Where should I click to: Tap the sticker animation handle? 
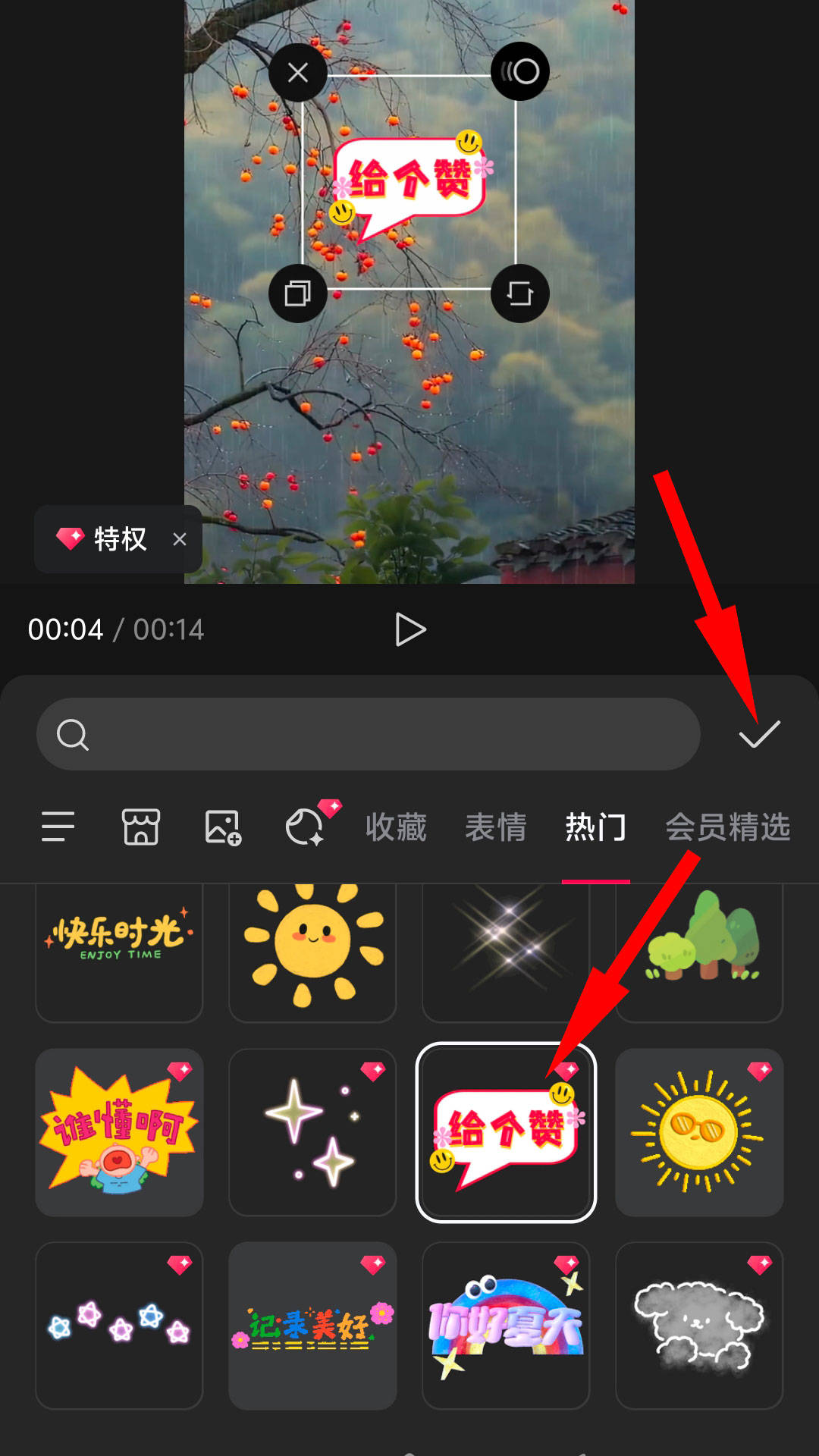[x=520, y=72]
